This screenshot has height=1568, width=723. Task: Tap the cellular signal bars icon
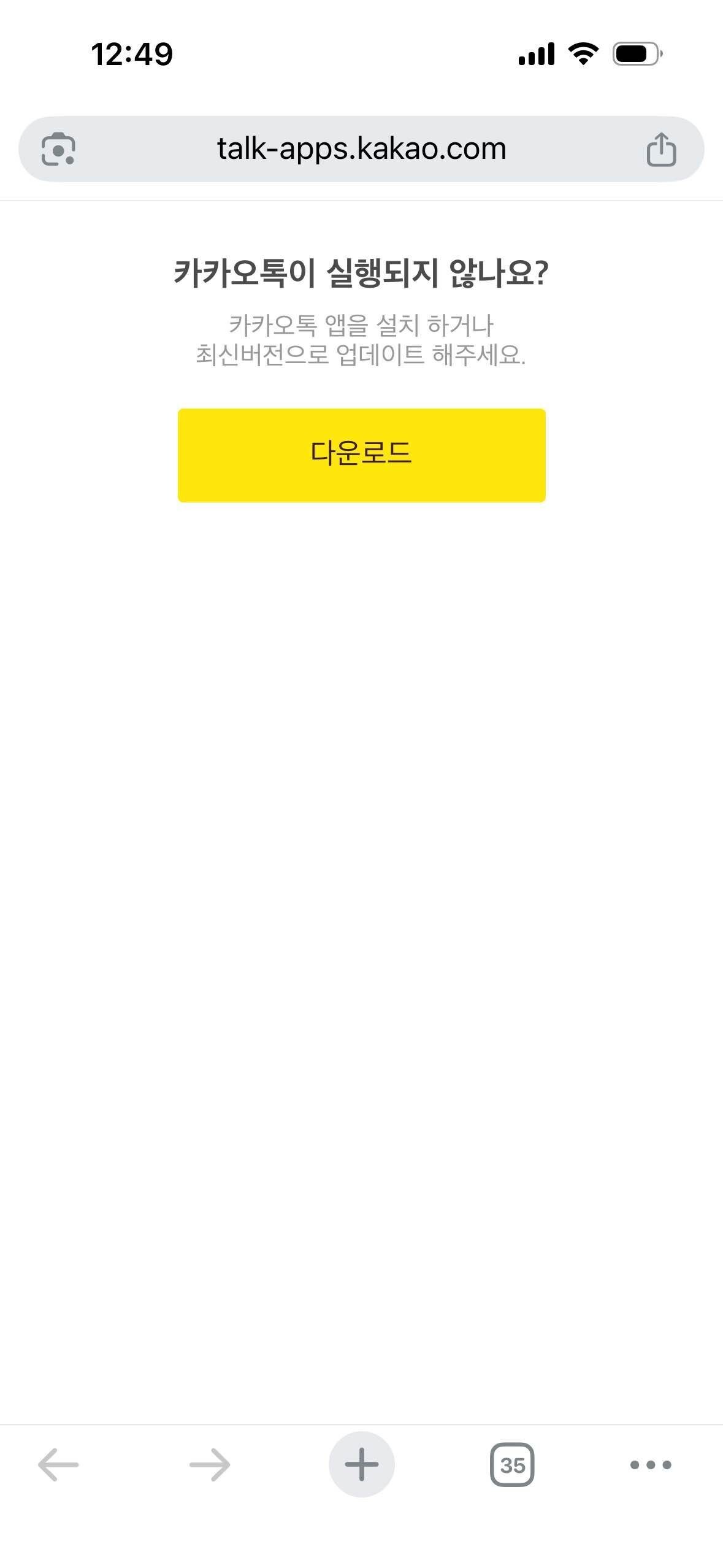(x=537, y=54)
